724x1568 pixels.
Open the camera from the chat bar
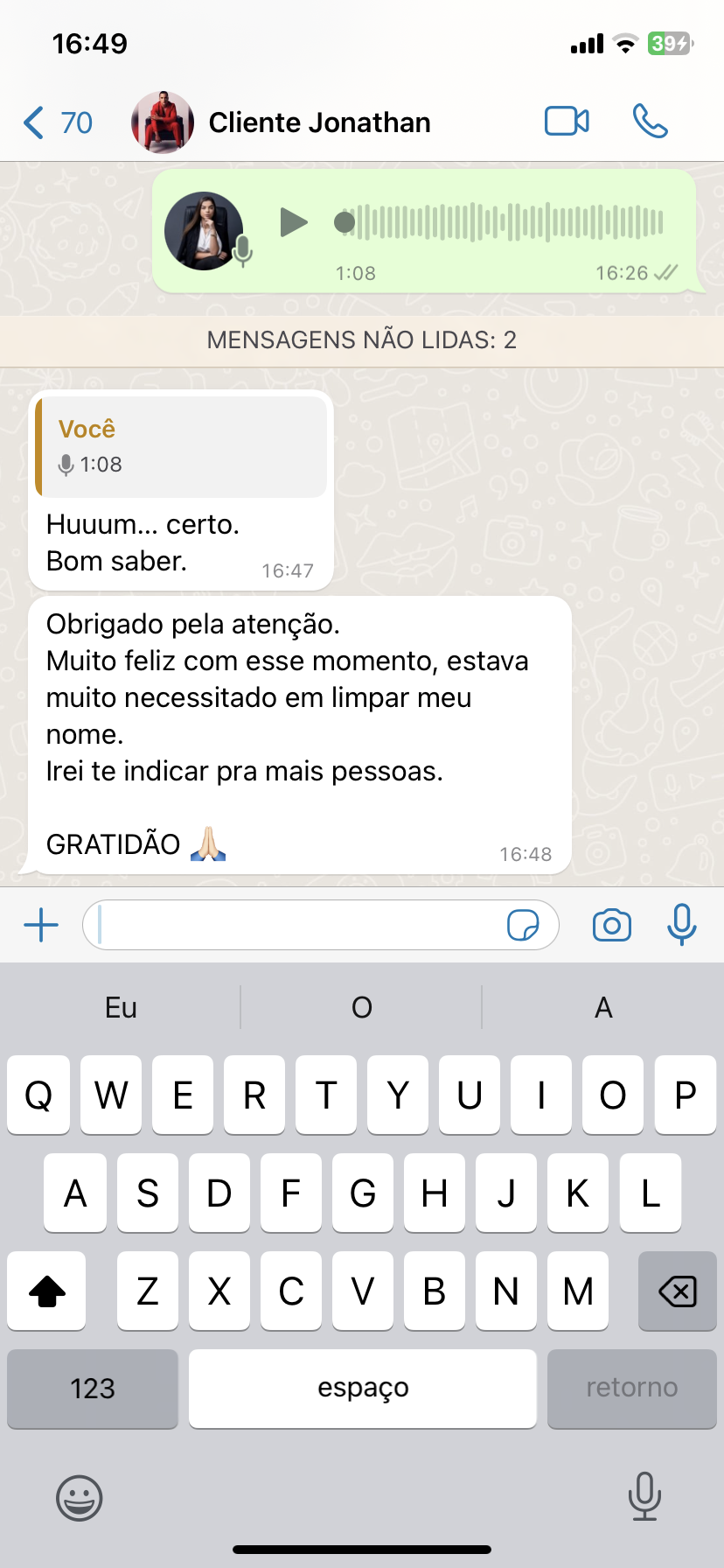(611, 925)
